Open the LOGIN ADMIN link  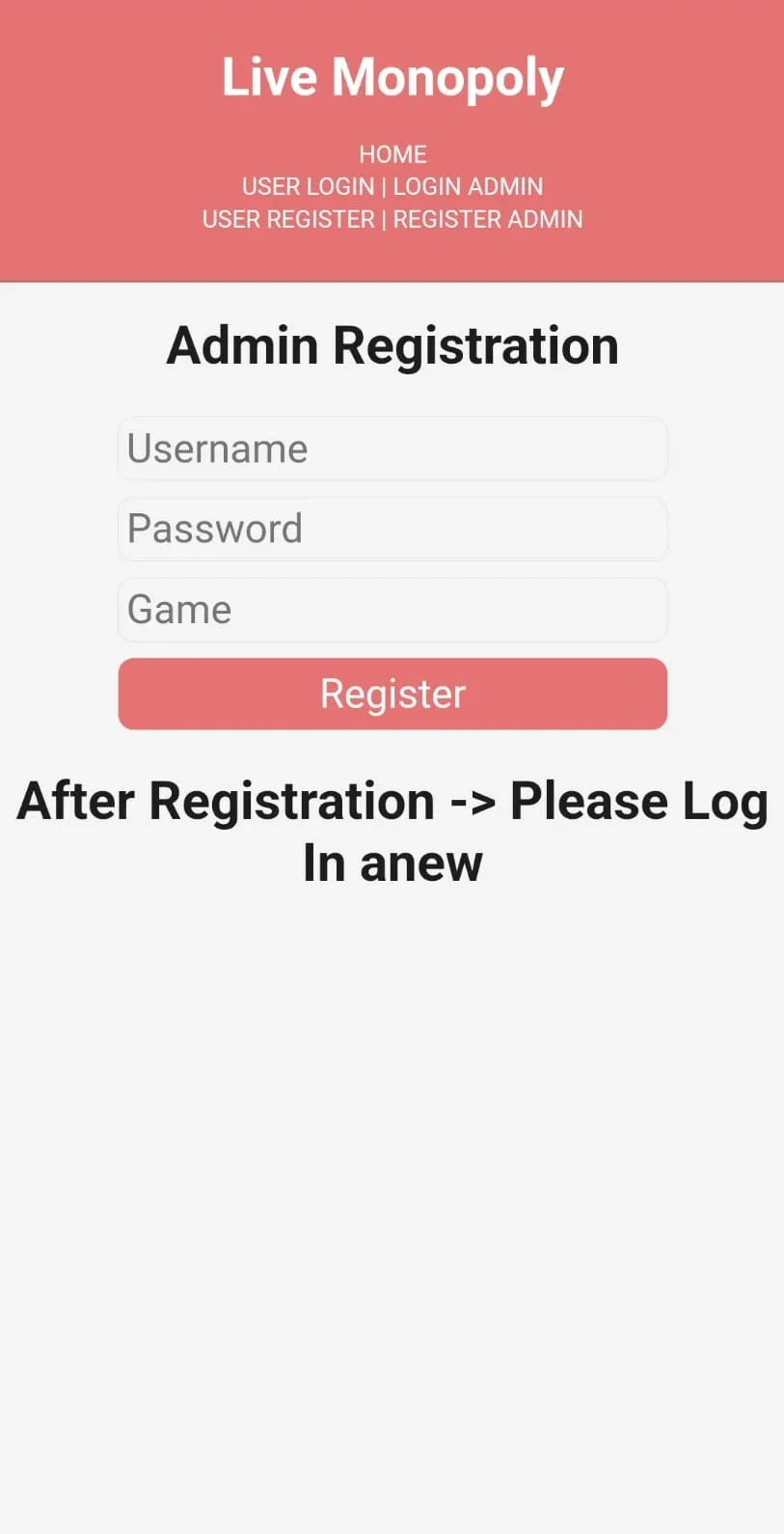tap(468, 186)
